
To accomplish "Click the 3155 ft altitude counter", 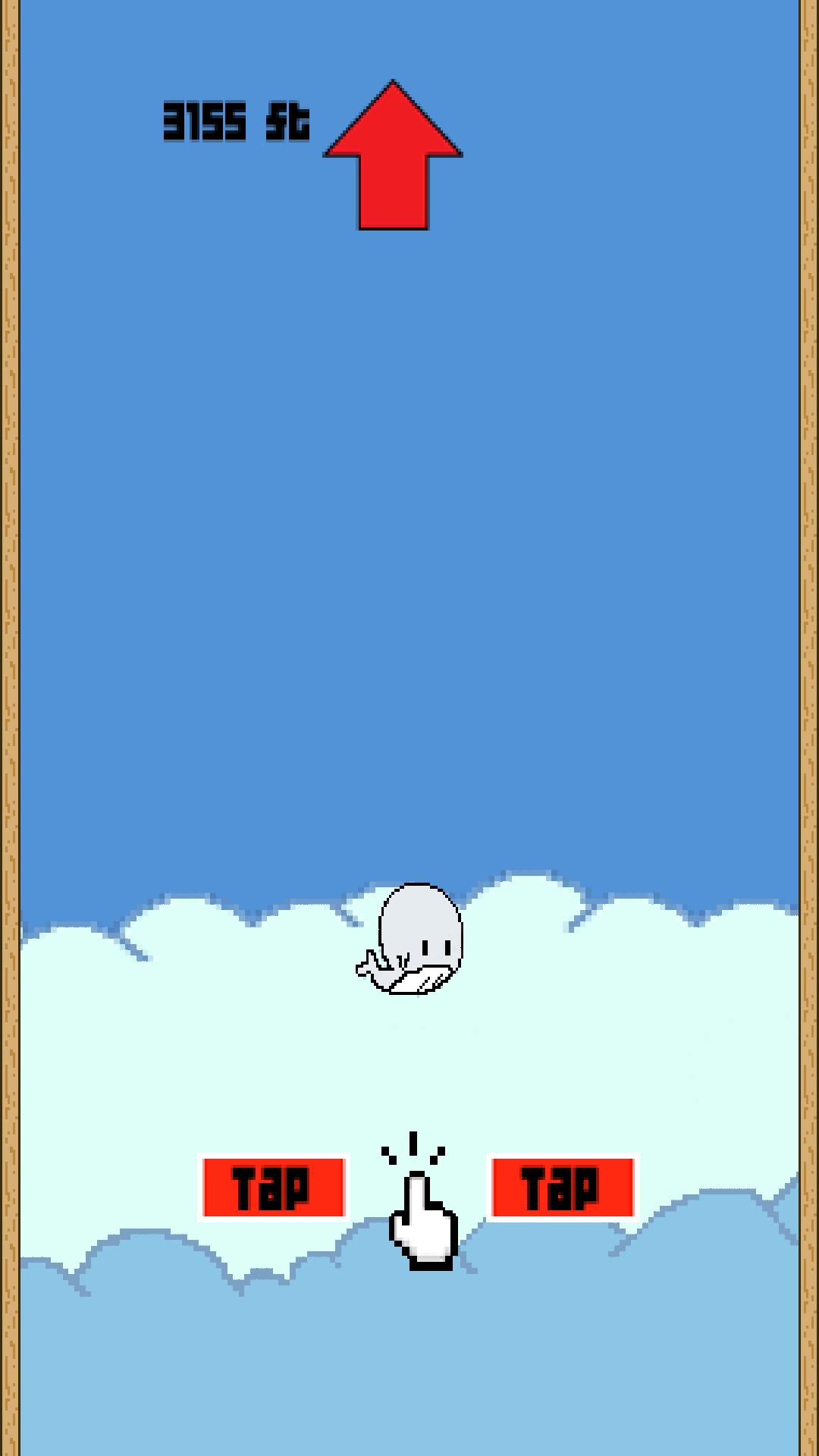I will [235, 121].
